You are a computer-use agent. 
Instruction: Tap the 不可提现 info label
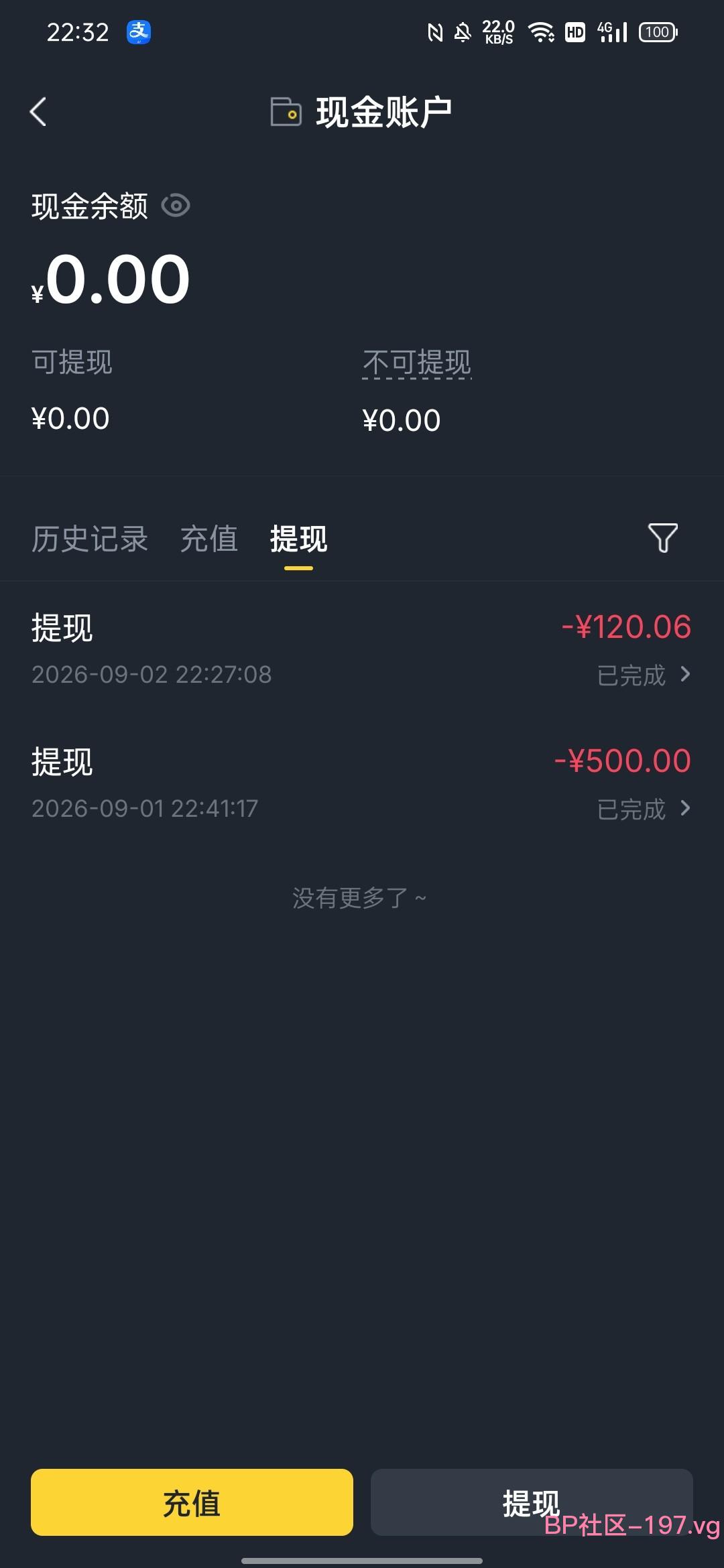417,363
